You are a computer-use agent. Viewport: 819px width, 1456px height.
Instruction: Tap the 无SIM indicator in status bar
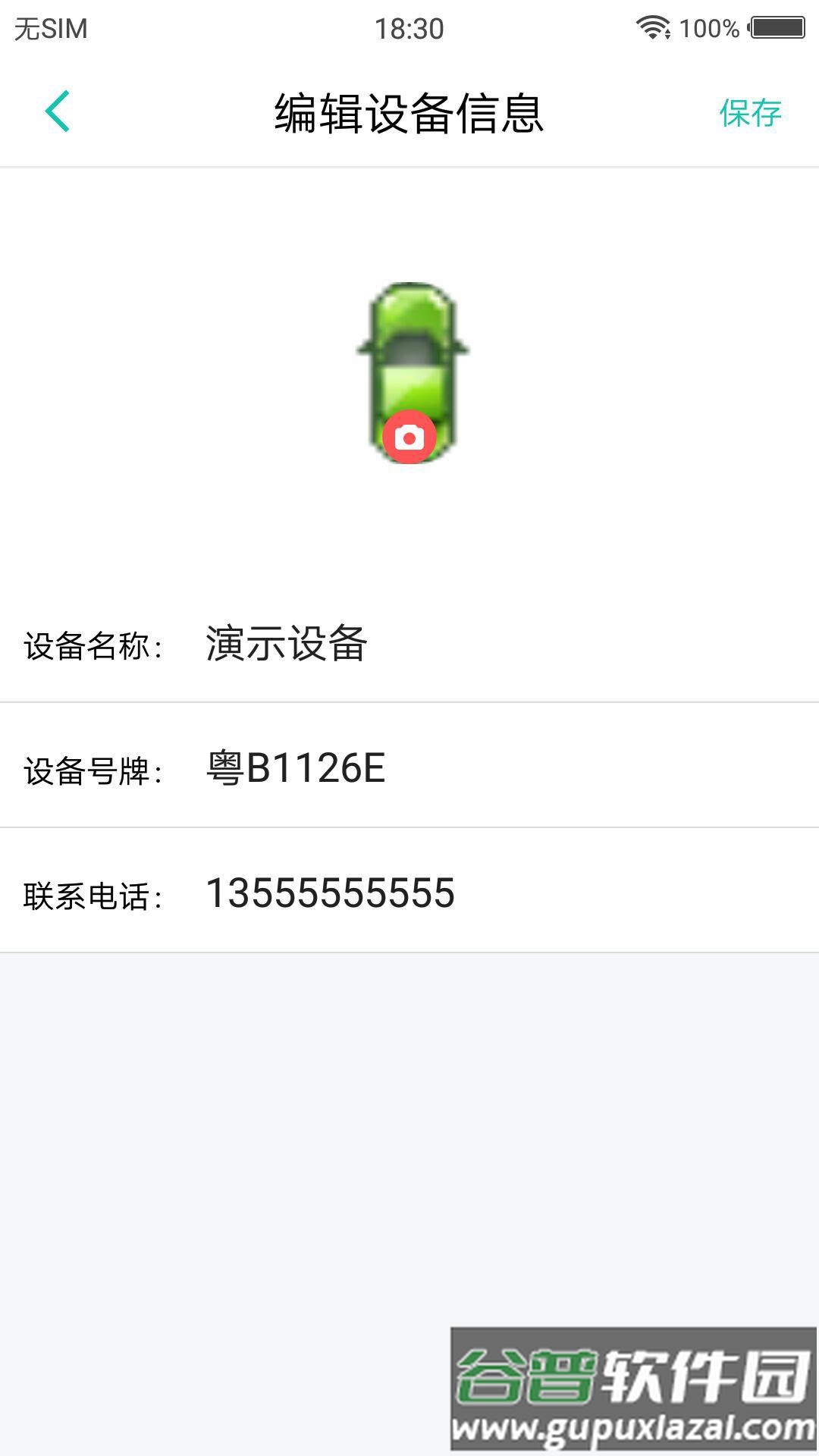coord(52,27)
